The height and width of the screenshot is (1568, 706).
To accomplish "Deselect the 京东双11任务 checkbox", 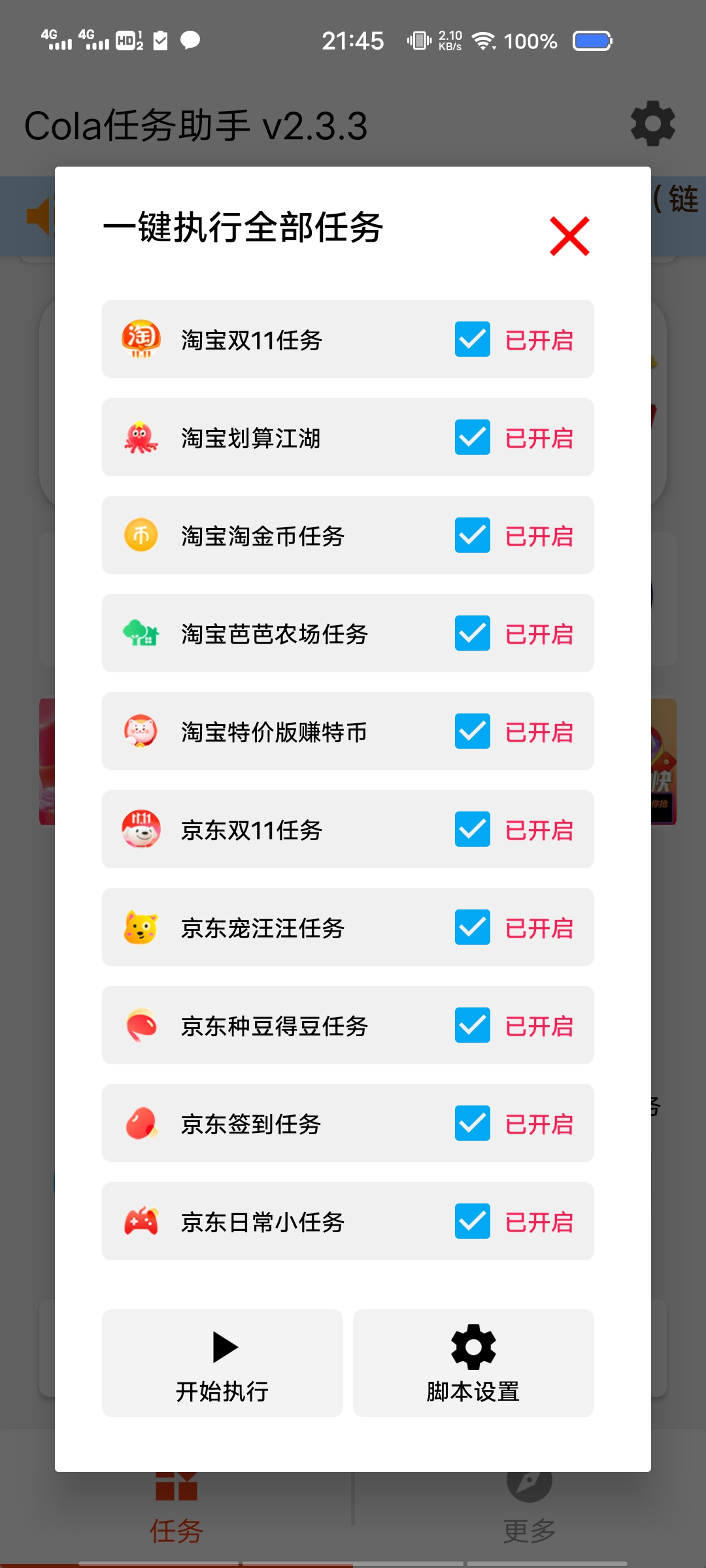I will 473,829.
